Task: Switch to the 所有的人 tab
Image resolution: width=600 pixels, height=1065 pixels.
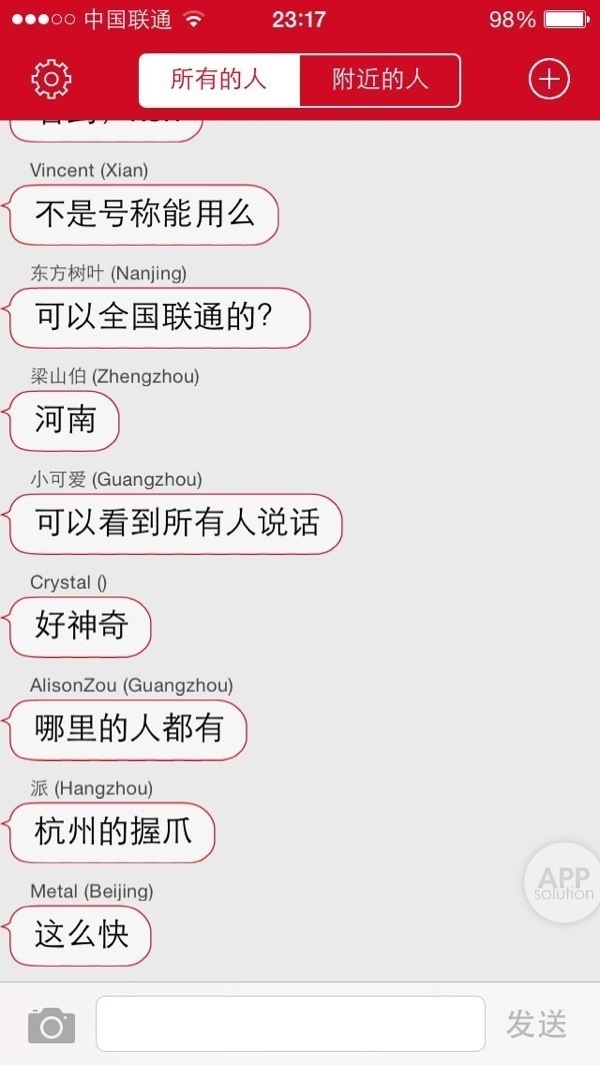Action: (x=219, y=80)
